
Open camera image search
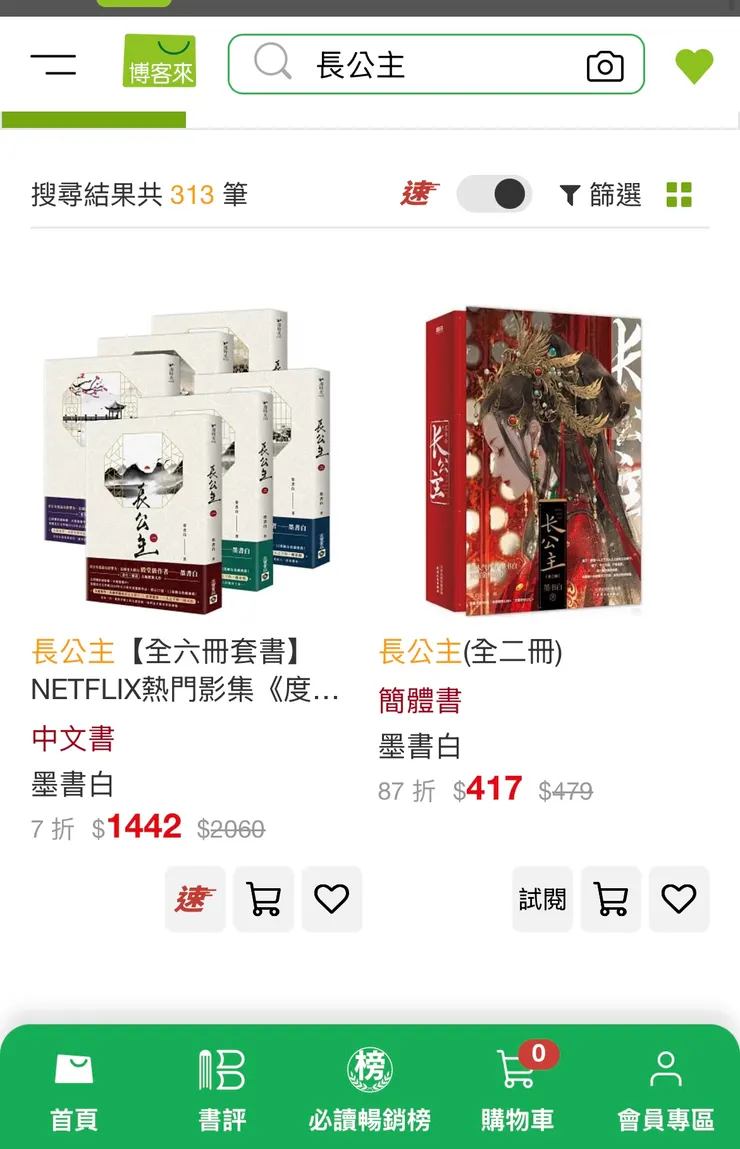(x=605, y=66)
